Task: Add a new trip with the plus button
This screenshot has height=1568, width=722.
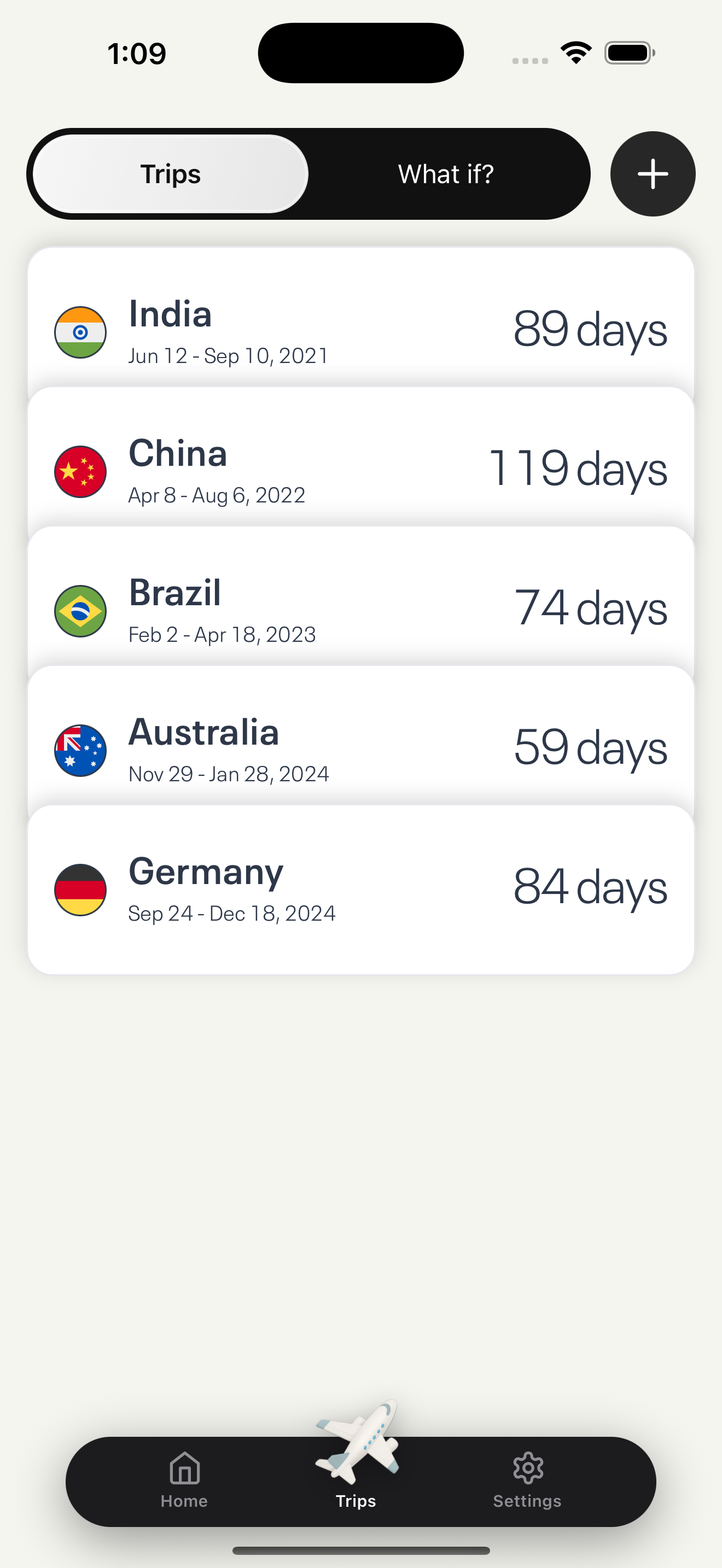Action: 653,174
